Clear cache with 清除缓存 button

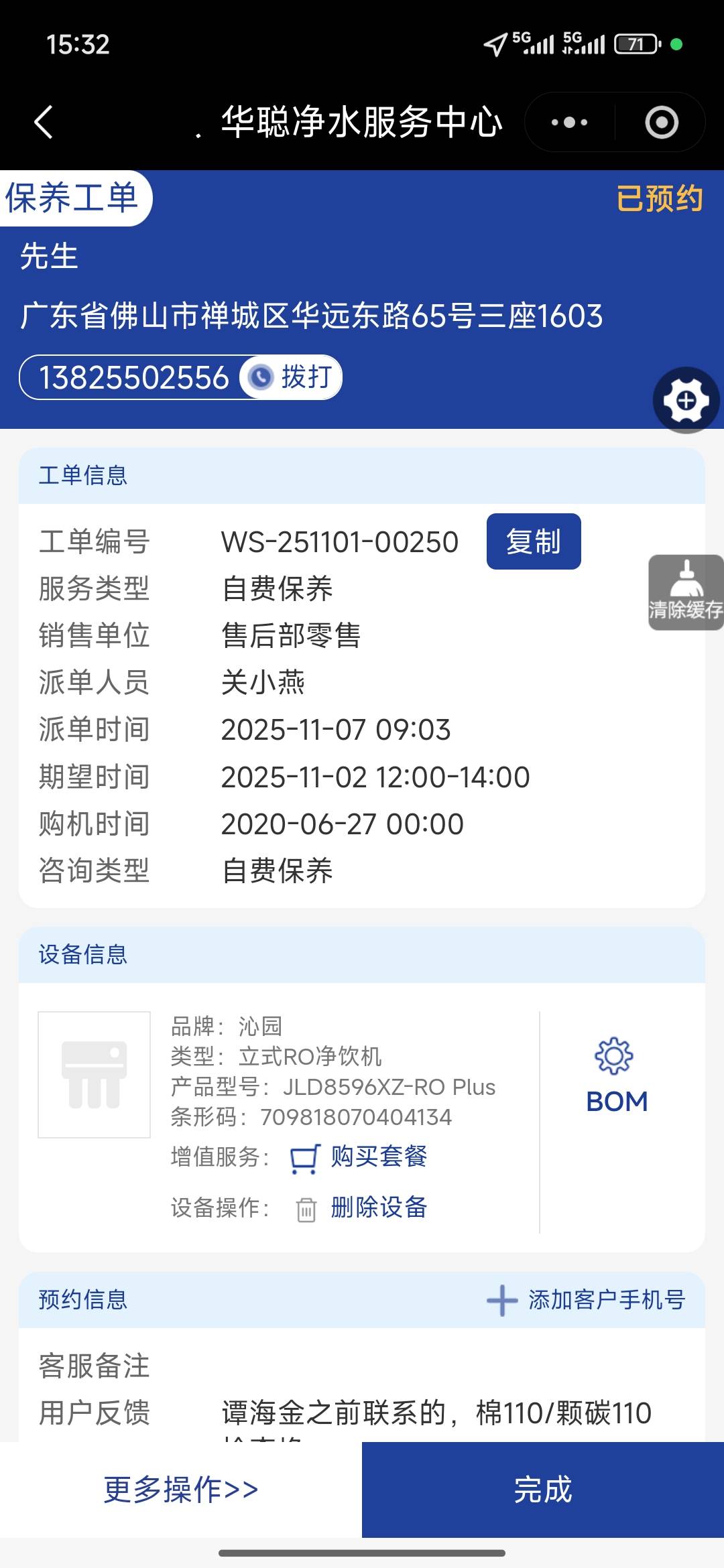coord(685,592)
